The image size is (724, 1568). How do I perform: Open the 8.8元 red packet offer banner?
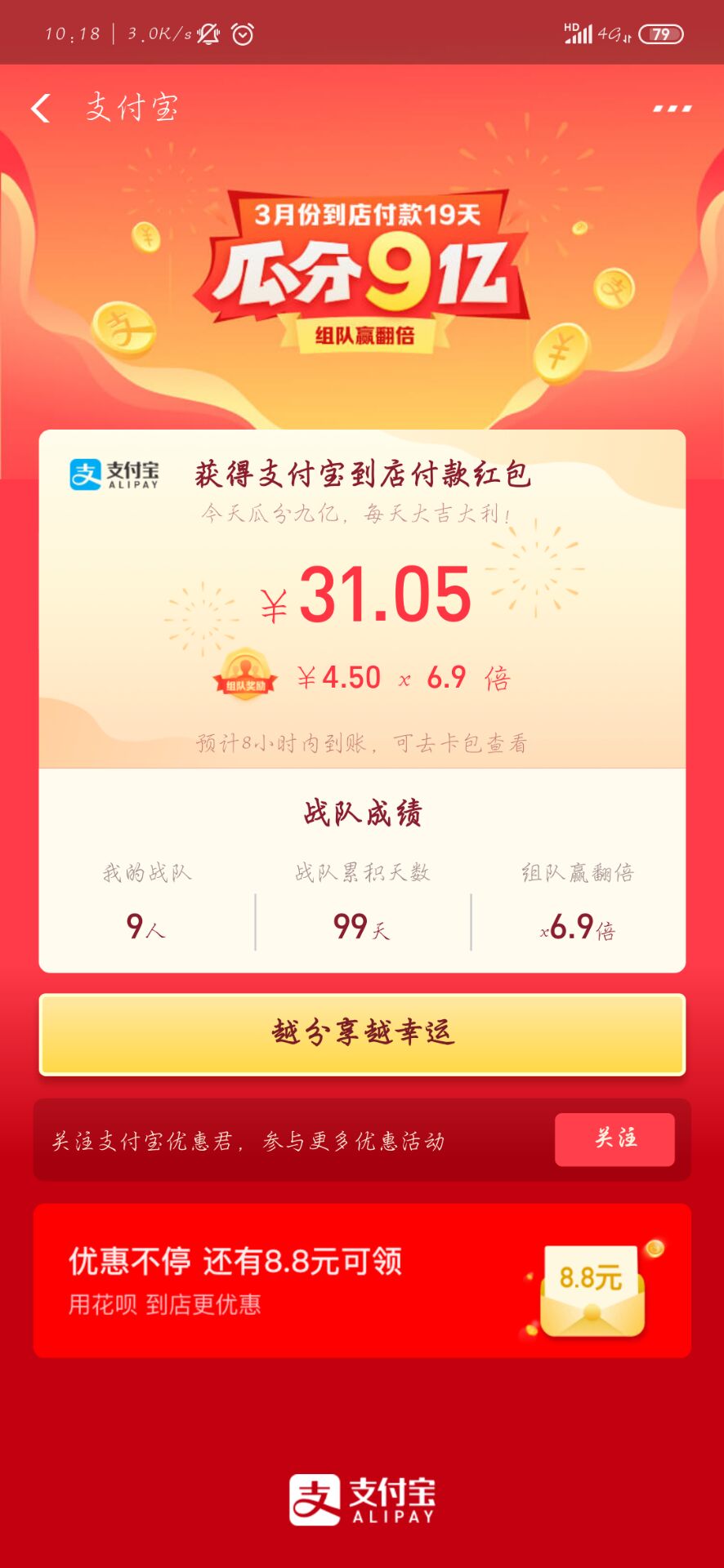(x=362, y=1281)
